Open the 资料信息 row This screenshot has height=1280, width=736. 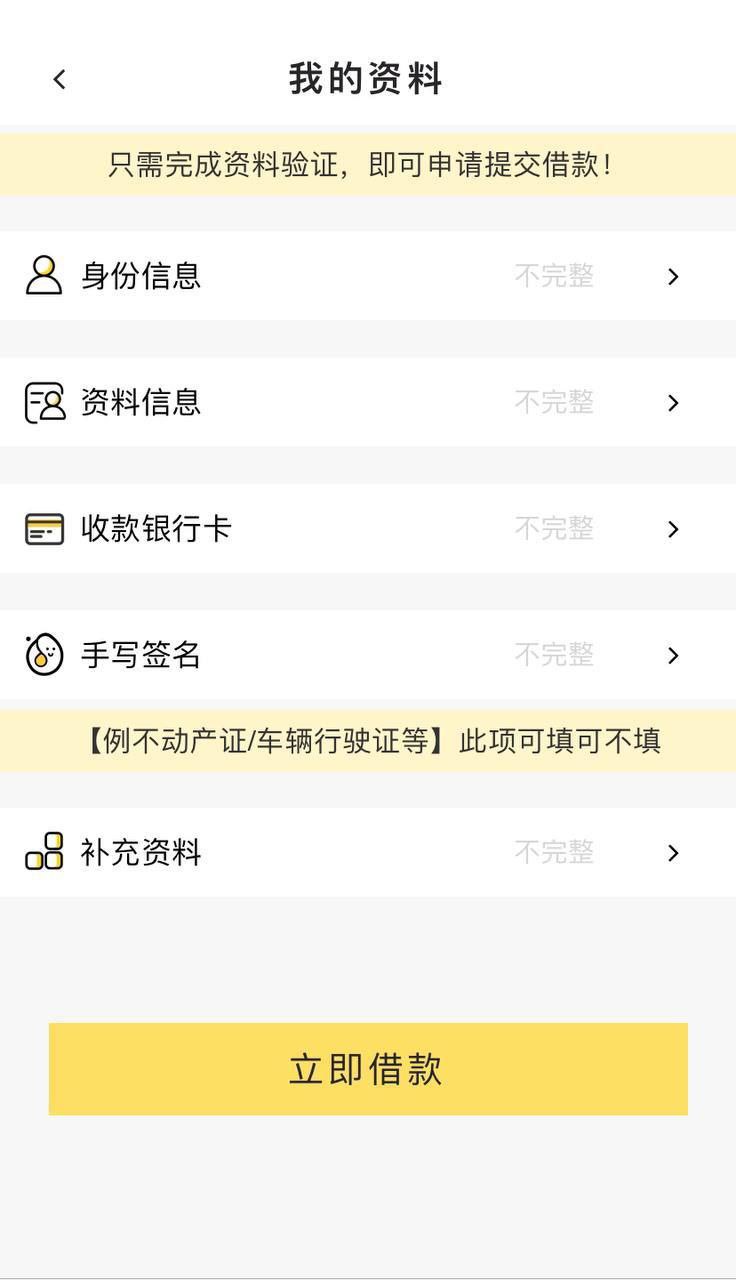point(367,402)
